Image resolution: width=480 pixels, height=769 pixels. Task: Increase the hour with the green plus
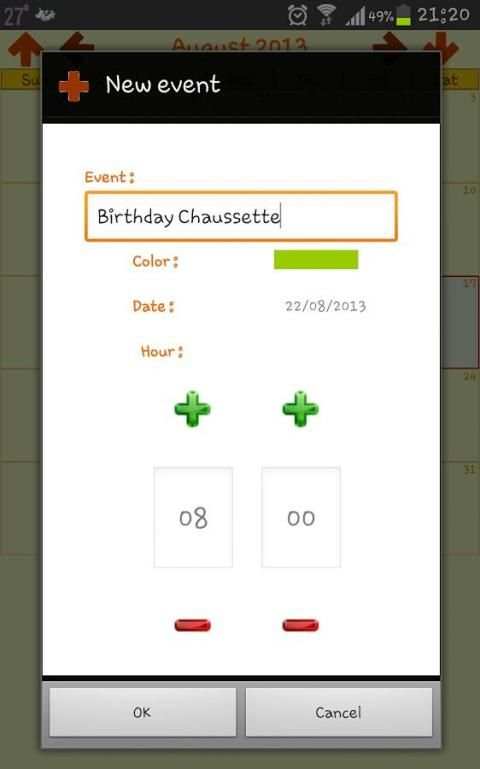pos(193,409)
